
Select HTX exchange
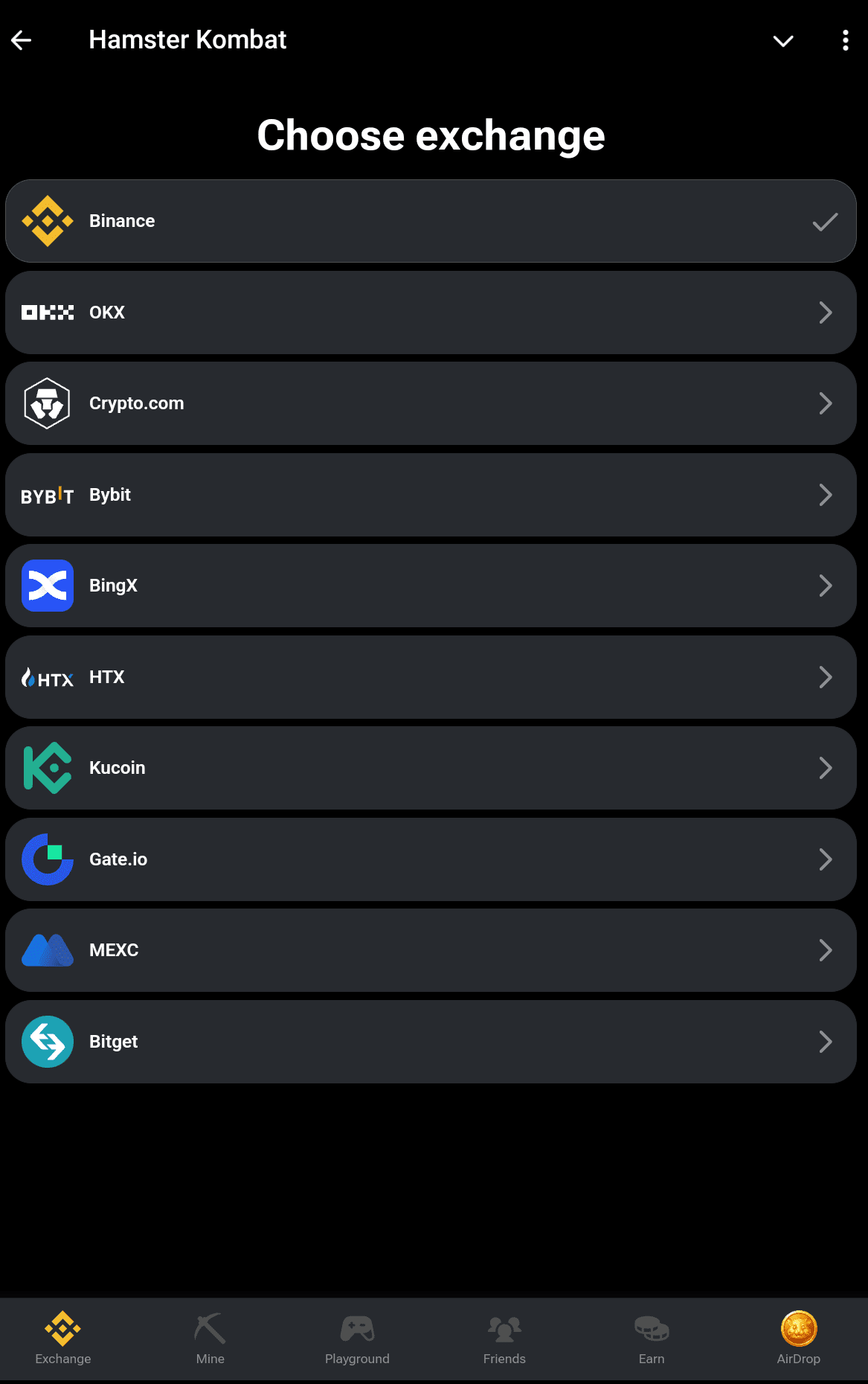431,677
